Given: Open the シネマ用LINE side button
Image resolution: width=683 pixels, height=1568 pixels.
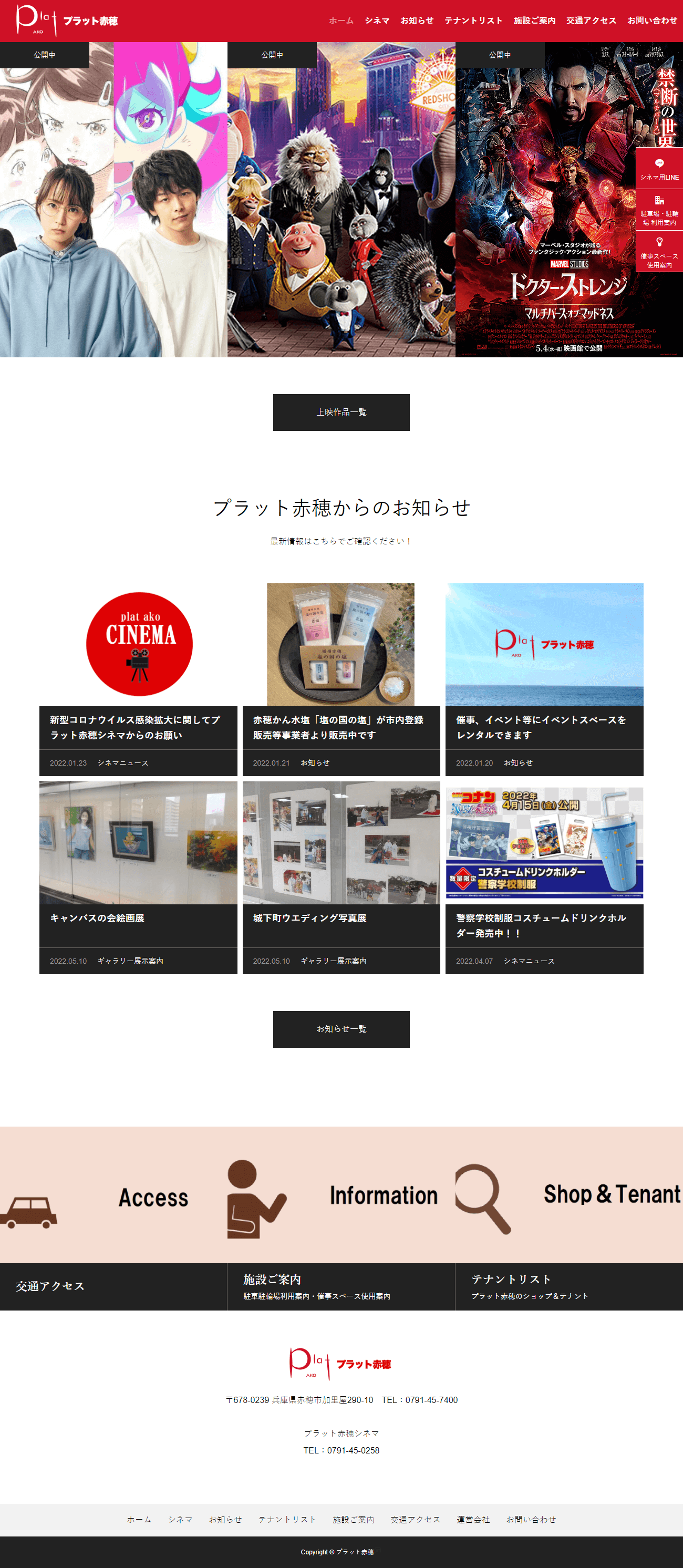Looking at the screenshot, I should point(659,169).
